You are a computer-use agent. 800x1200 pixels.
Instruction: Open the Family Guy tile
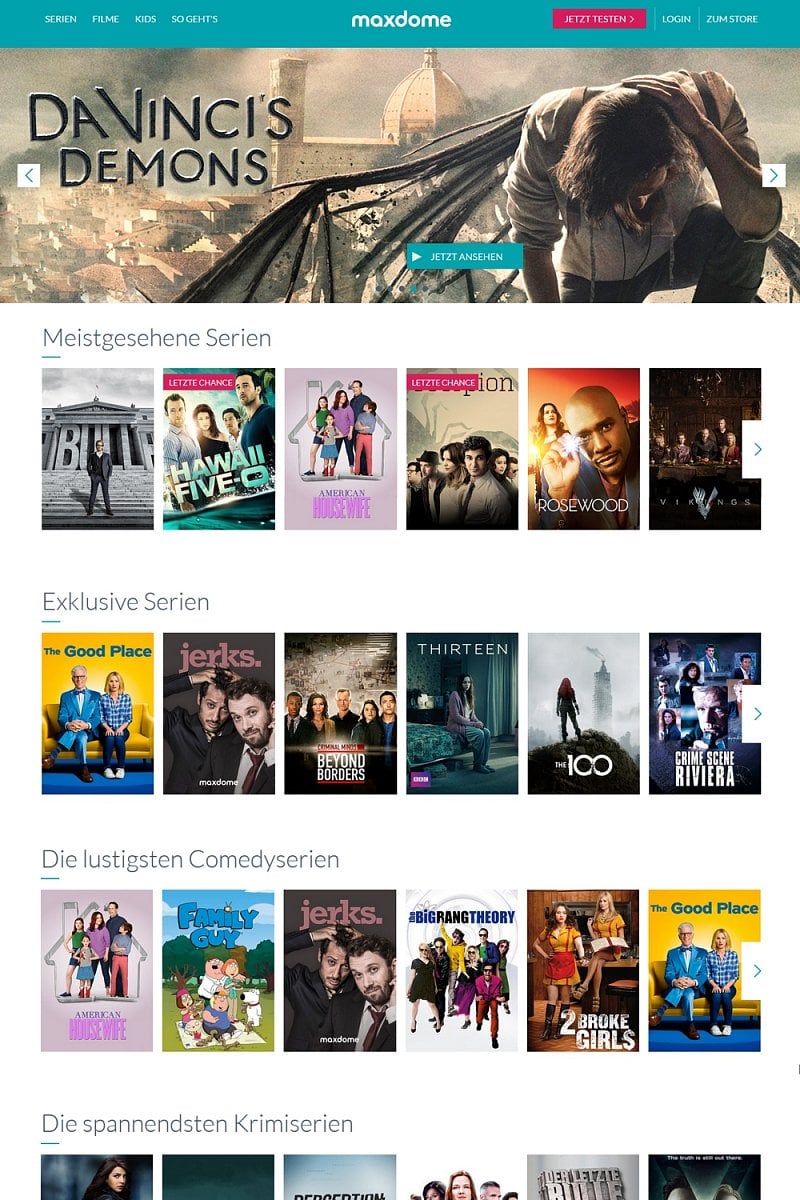coord(218,970)
